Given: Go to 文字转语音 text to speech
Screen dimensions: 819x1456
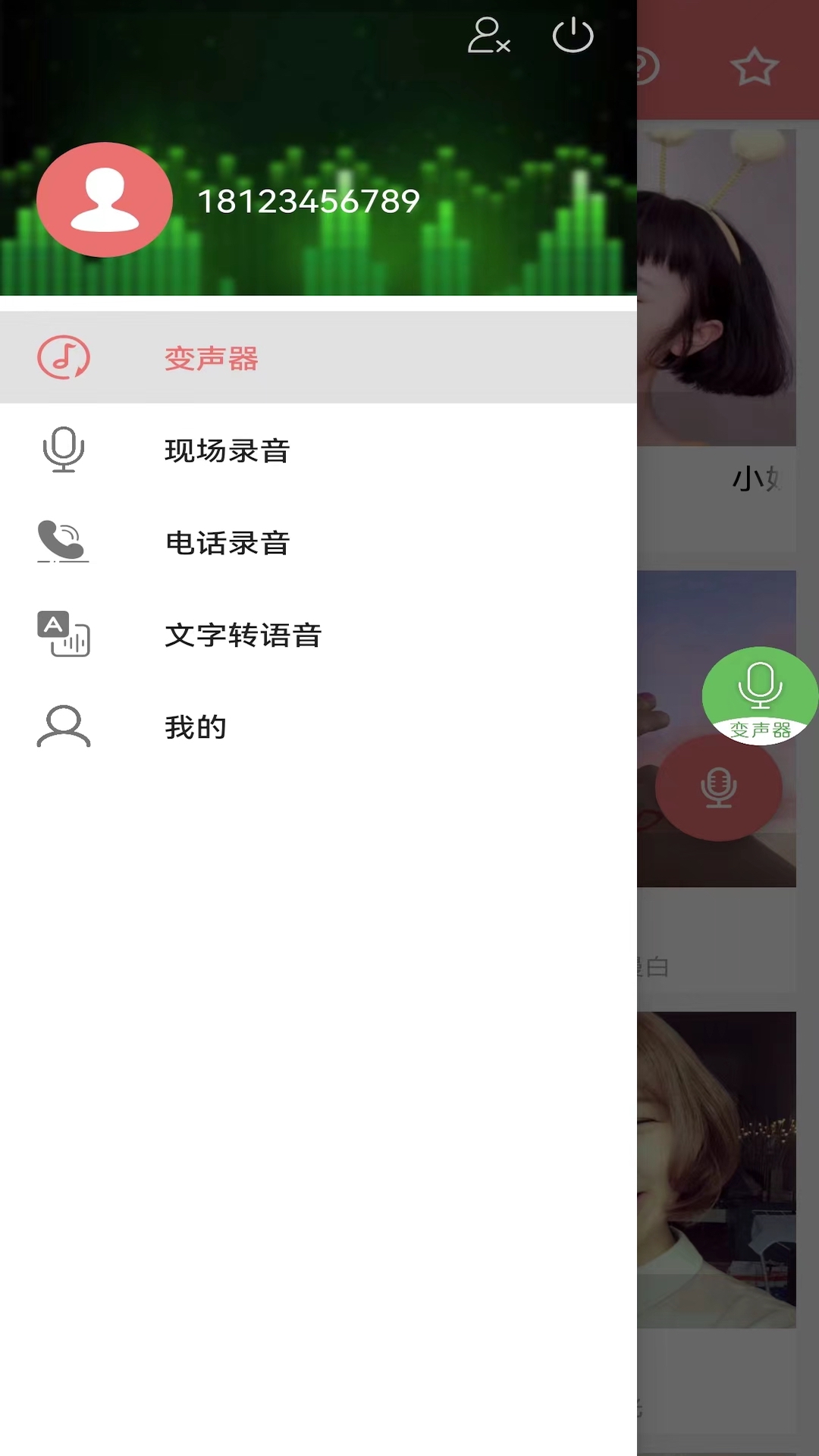Looking at the screenshot, I should coord(318,635).
